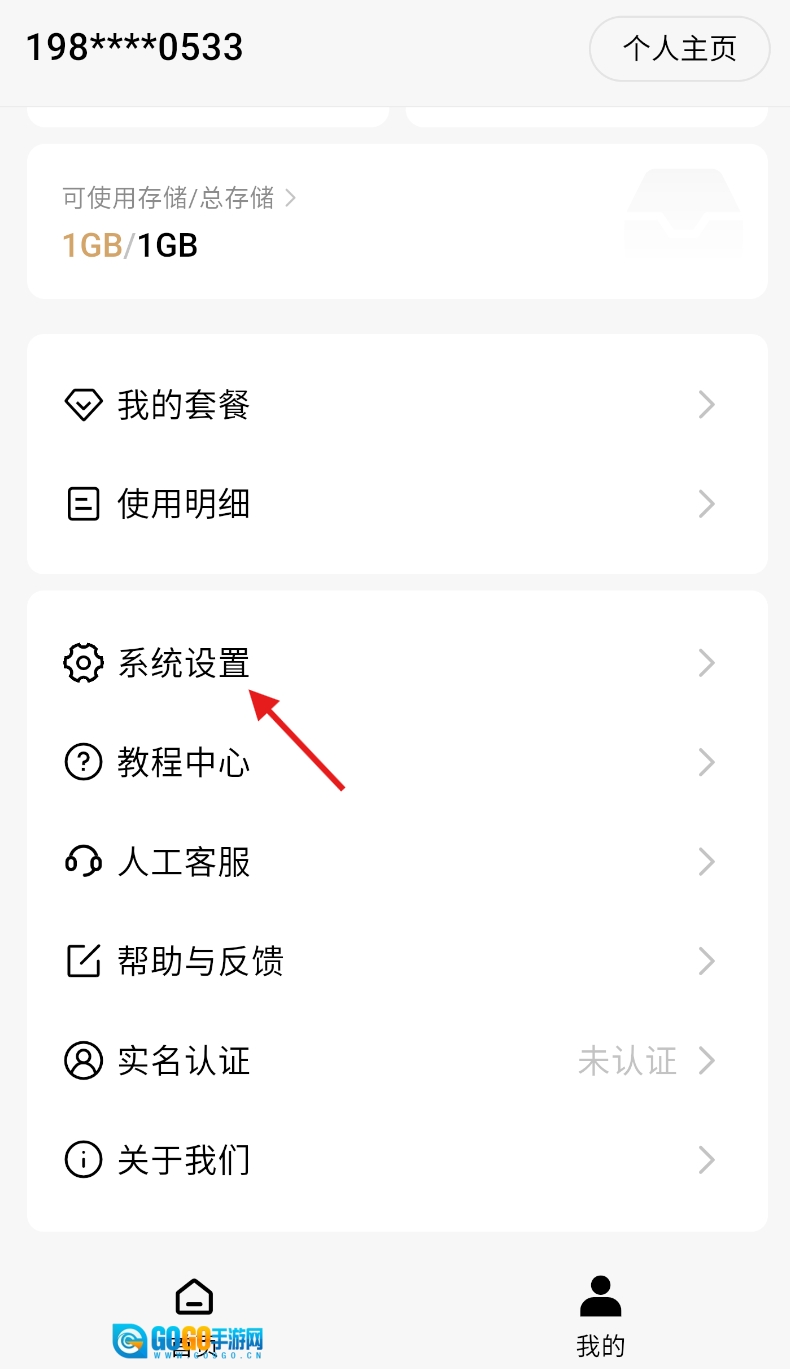This screenshot has width=790, height=1369.
Task: Open 我的套餐 plan page
Action: click(396, 405)
